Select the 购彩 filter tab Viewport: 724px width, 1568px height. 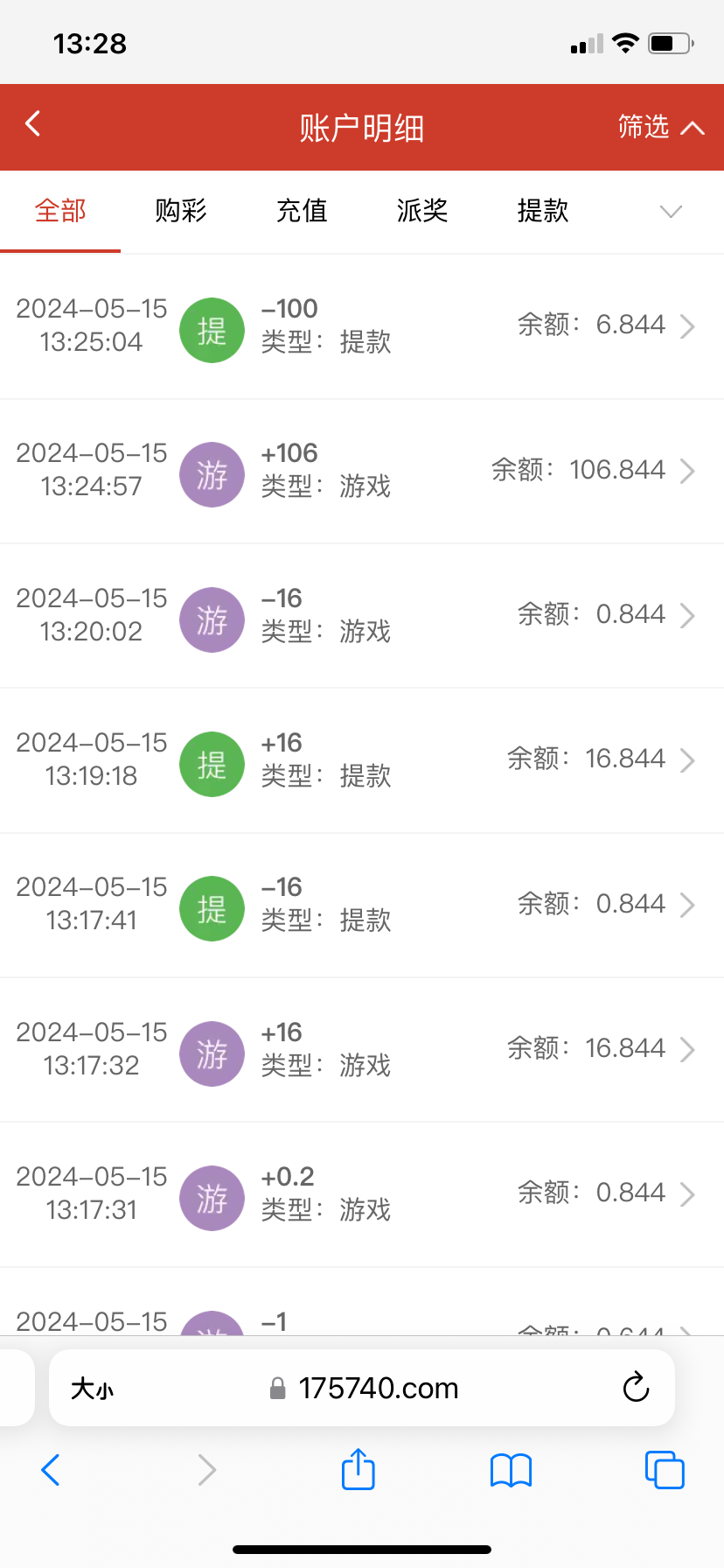coord(180,211)
